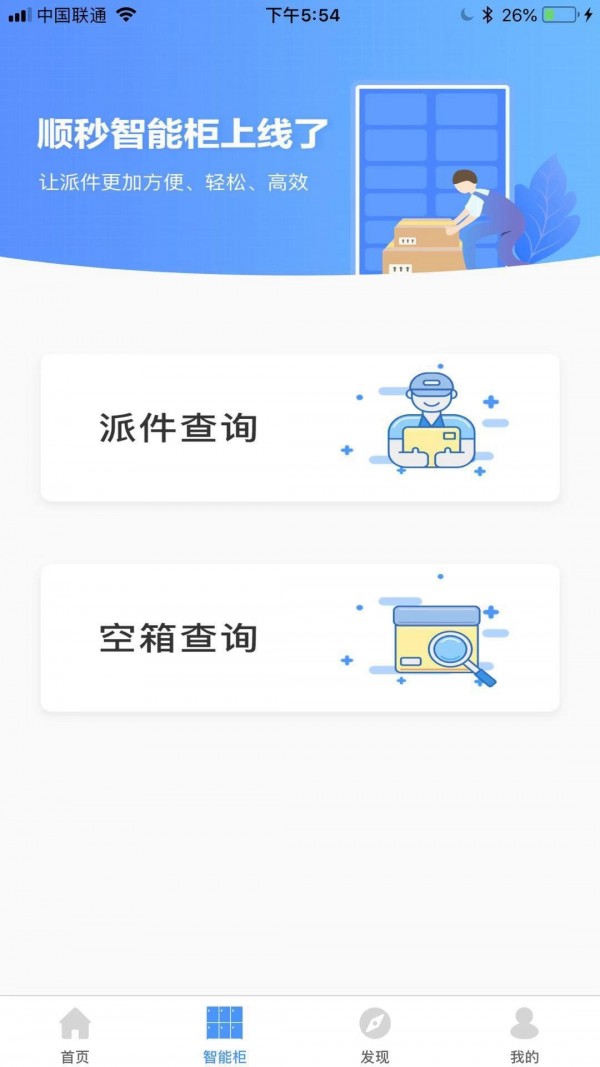600x1067 pixels.
Task: Open the 派件查询 card
Action: tap(300, 428)
